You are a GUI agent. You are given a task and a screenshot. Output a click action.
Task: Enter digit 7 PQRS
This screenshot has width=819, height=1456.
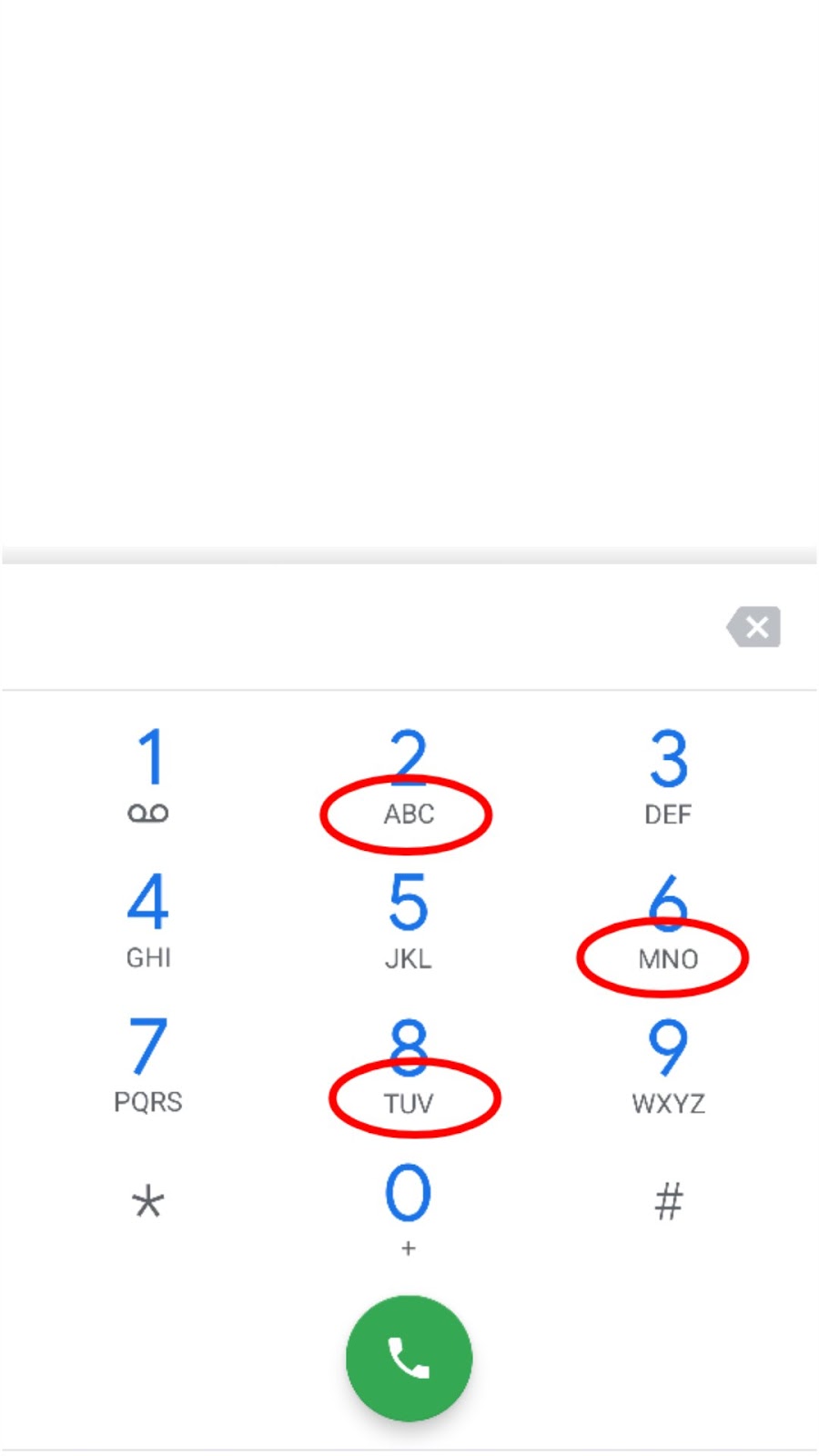[148, 1065]
